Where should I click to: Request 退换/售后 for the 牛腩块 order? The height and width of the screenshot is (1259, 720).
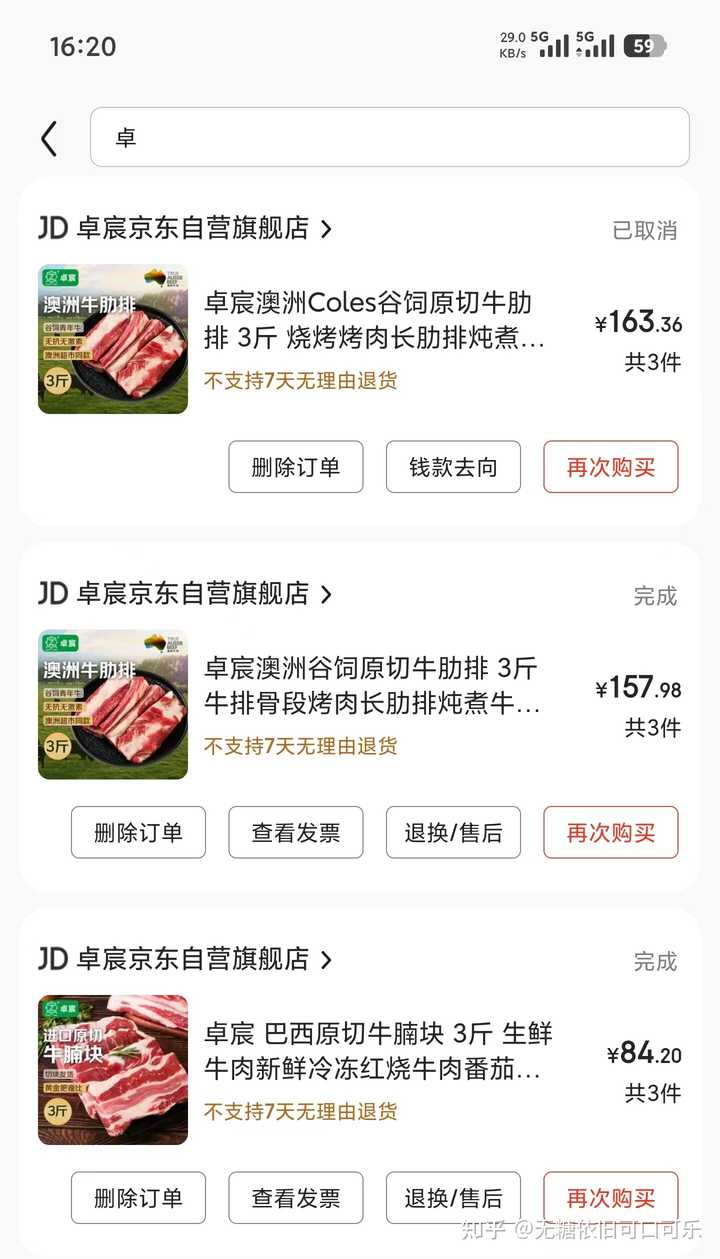pos(453,1197)
